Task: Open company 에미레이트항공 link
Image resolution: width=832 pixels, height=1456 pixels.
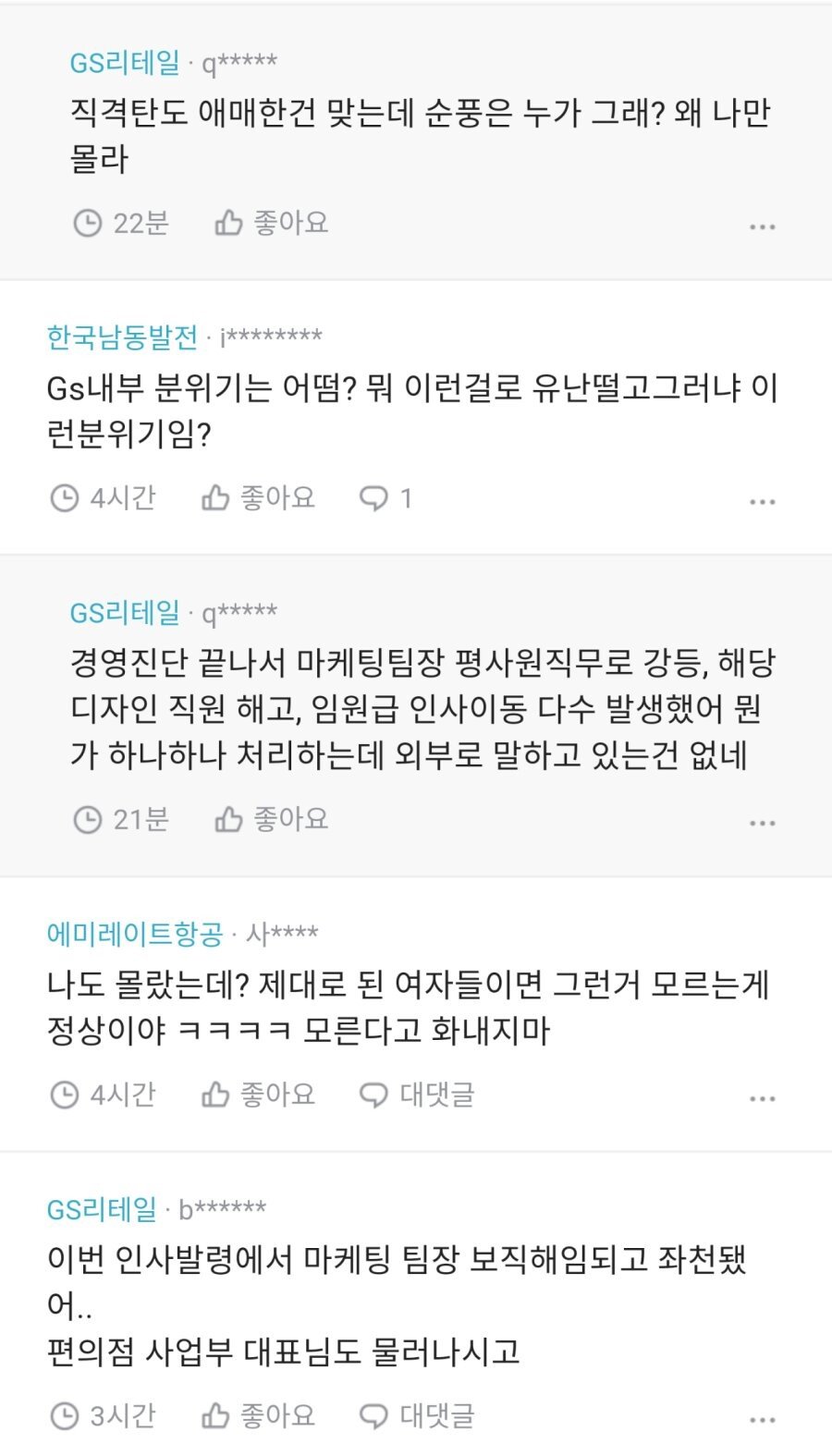Action: (135, 934)
